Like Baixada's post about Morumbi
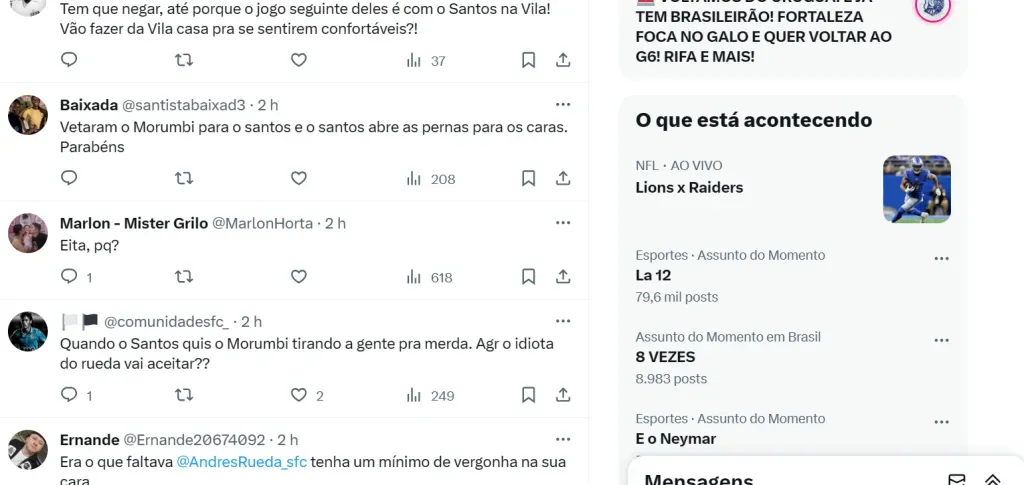Screen dimensions: 1024x485 pyautogui.click(x=298, y=178)
